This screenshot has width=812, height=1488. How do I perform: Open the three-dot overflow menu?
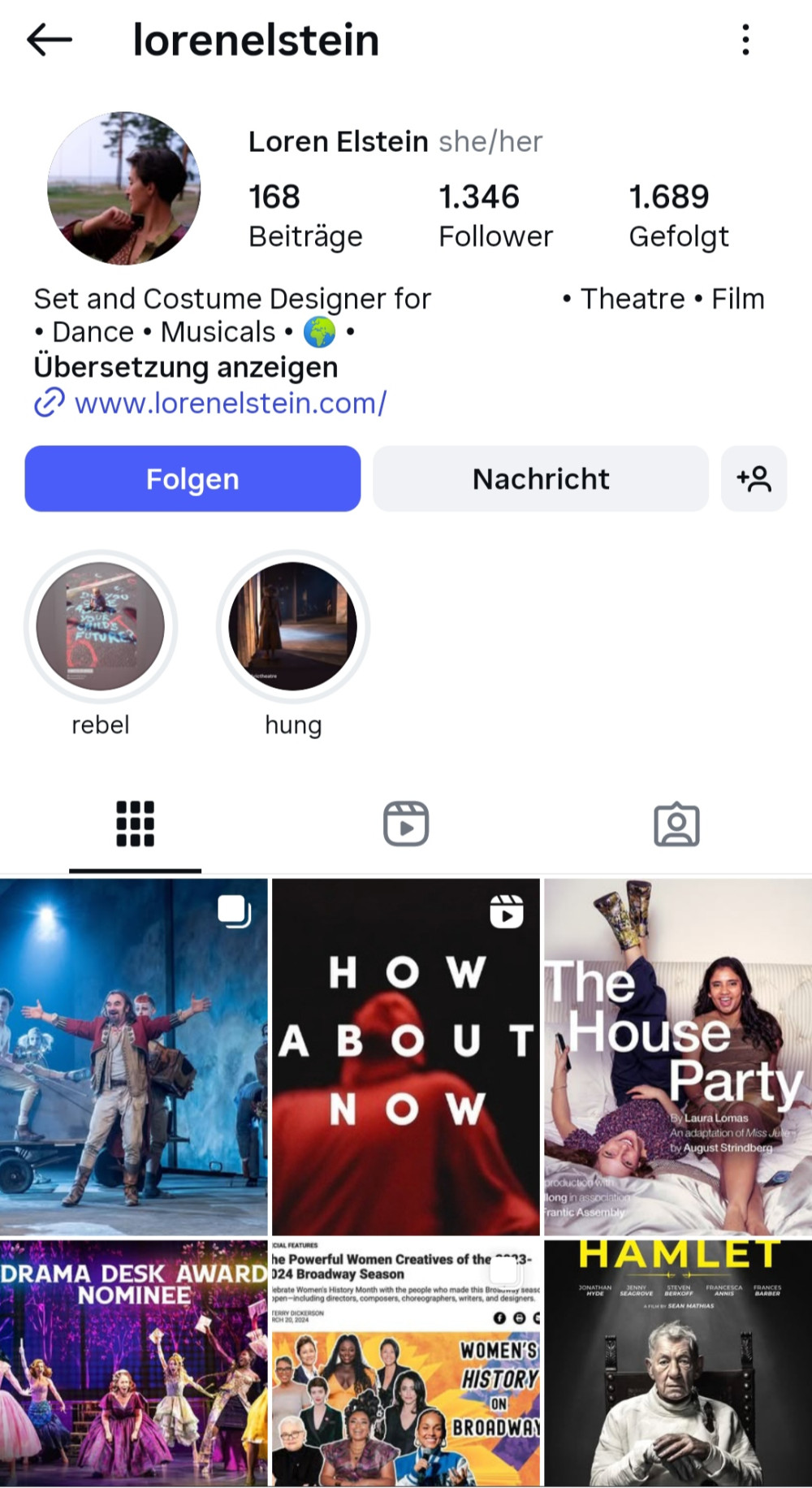coord(745,39)
